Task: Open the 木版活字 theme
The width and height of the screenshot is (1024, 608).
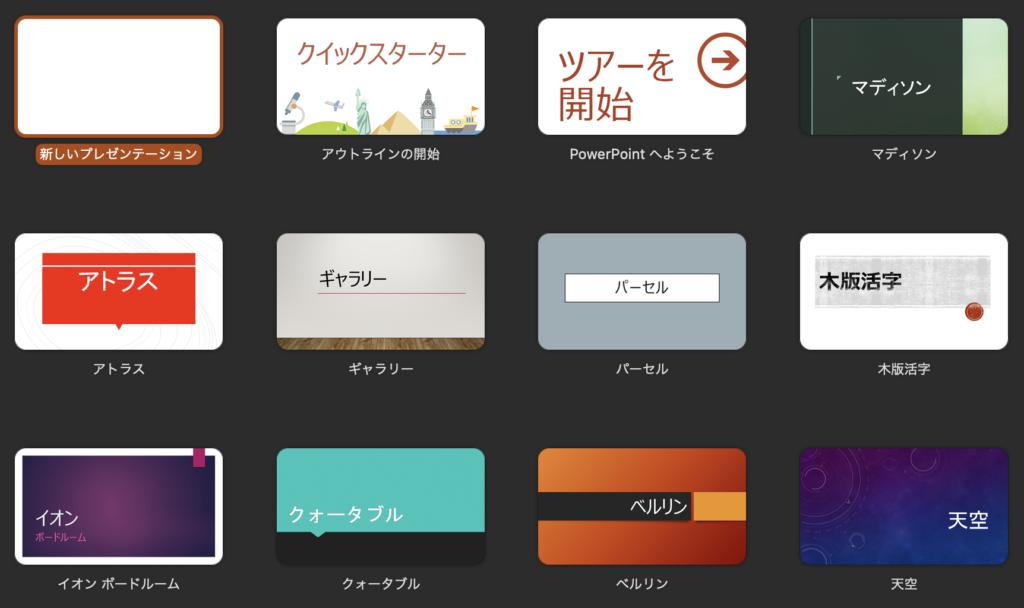Action: pyautogui.click(x=903, y=291)
